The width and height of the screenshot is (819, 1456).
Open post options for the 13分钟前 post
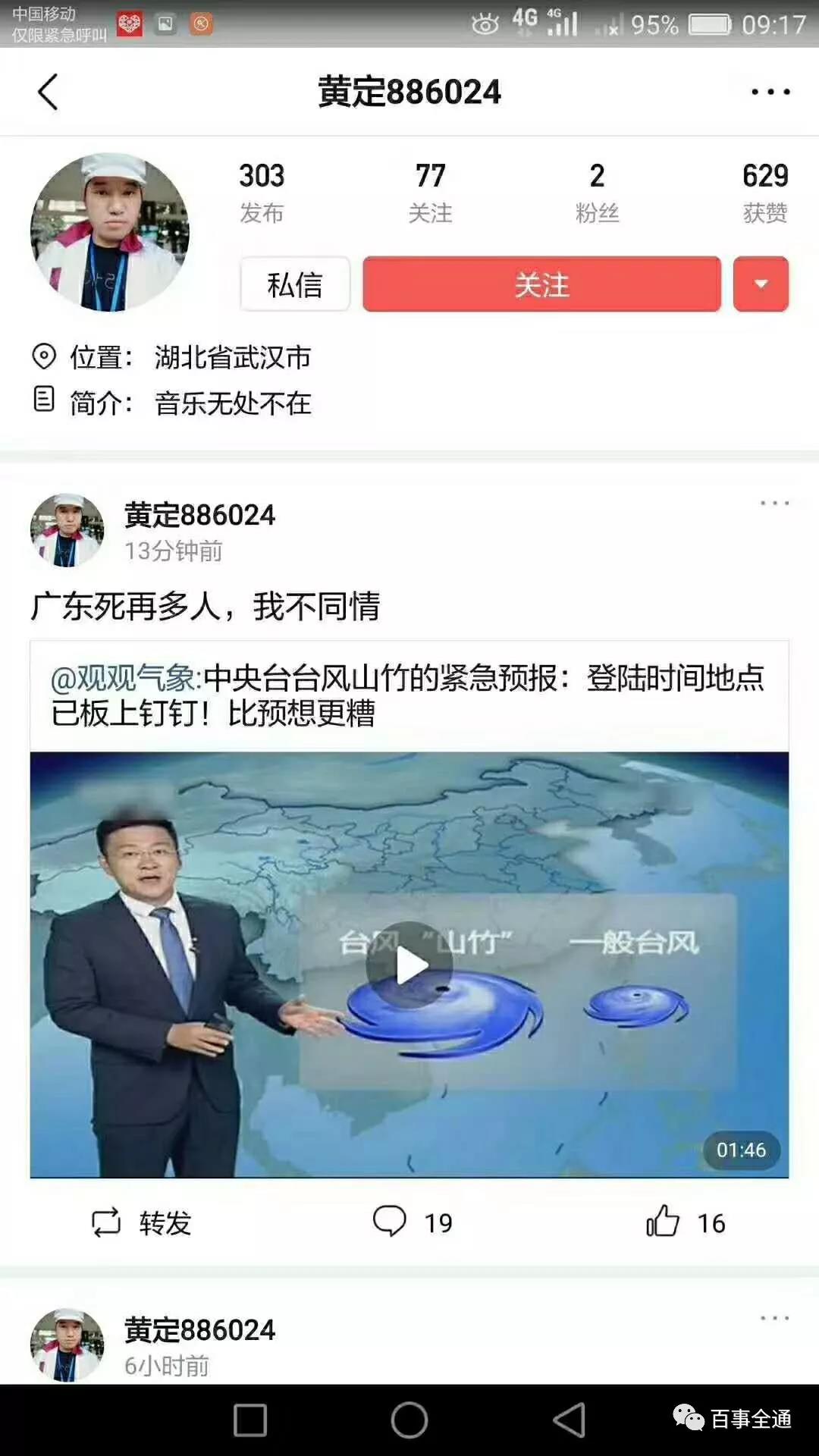click(x=774, y=504)
